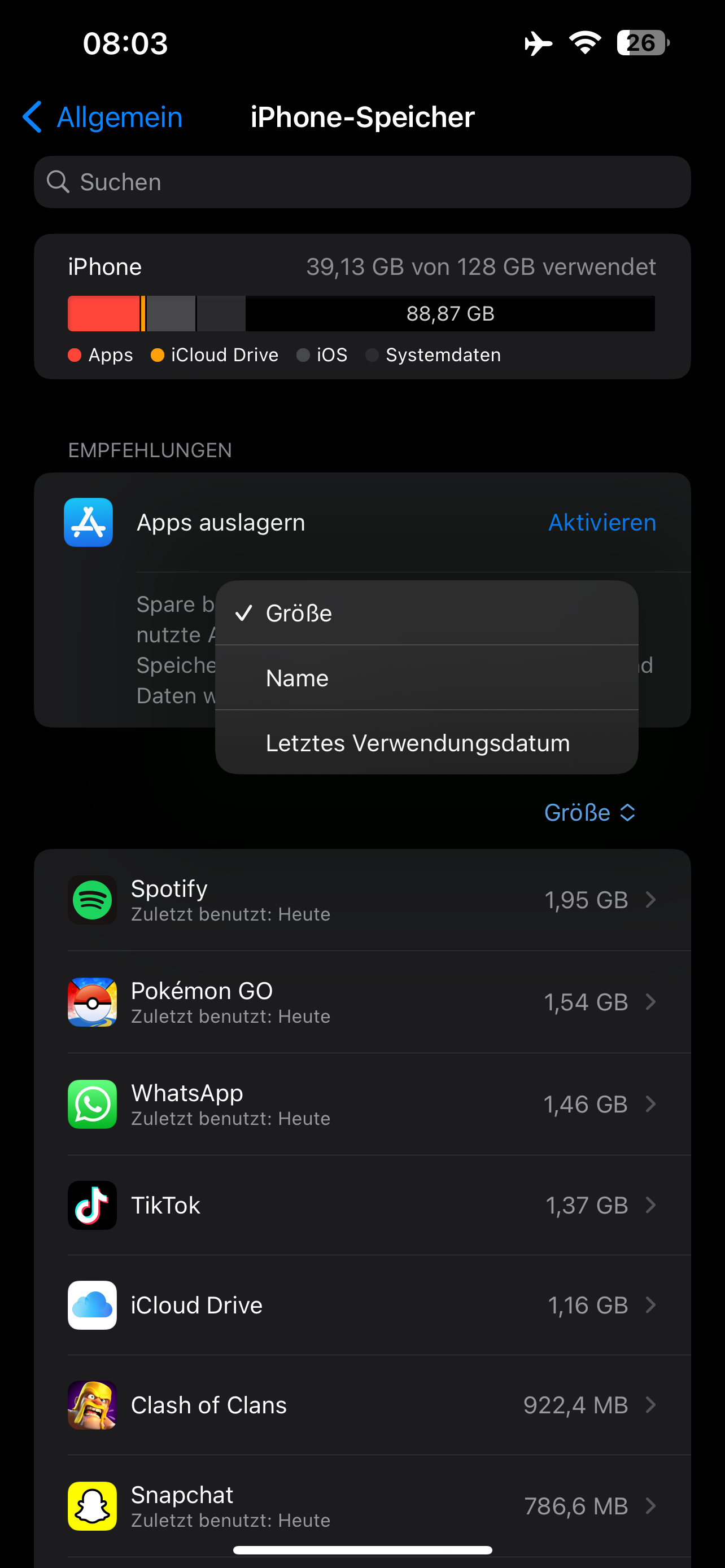Sort apps by Name

pyautogui.click(x=426, y=677)
